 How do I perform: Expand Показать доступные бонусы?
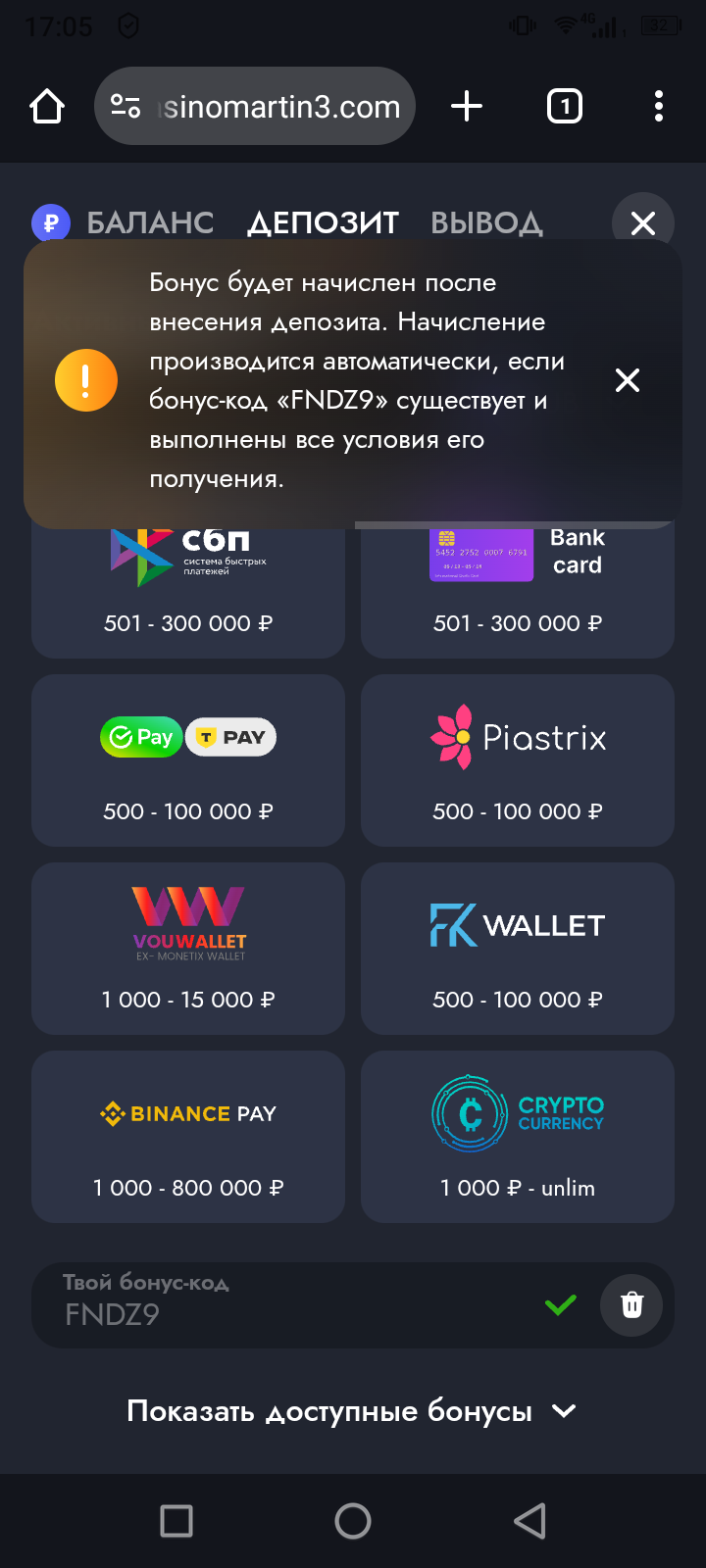point(353,1411)
